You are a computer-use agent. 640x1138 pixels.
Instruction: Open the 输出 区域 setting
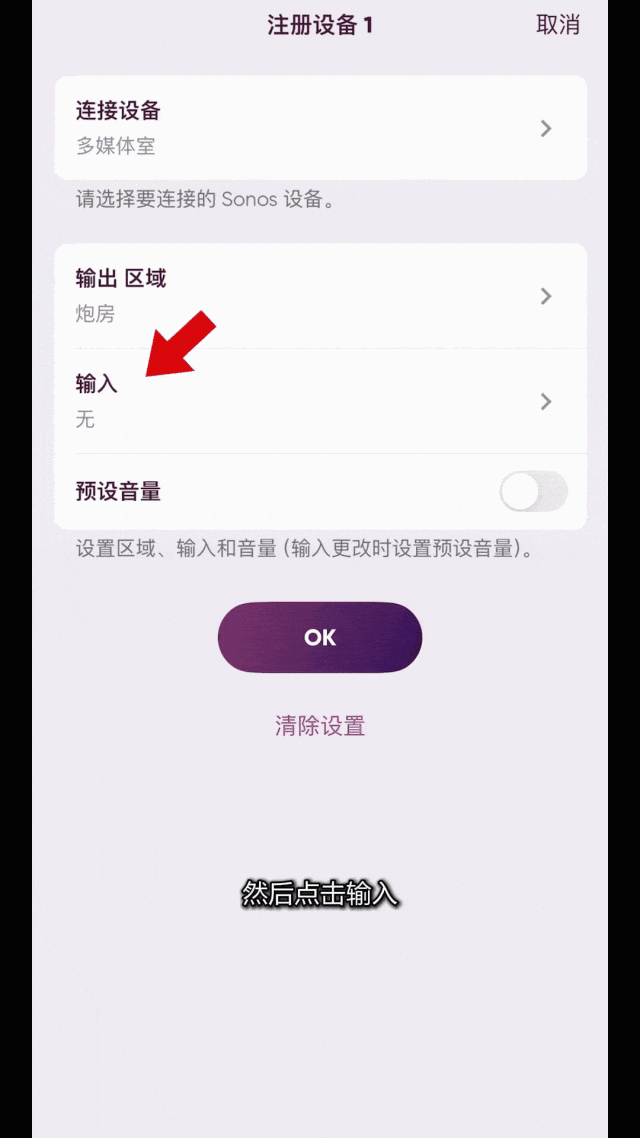click(320, 296)
